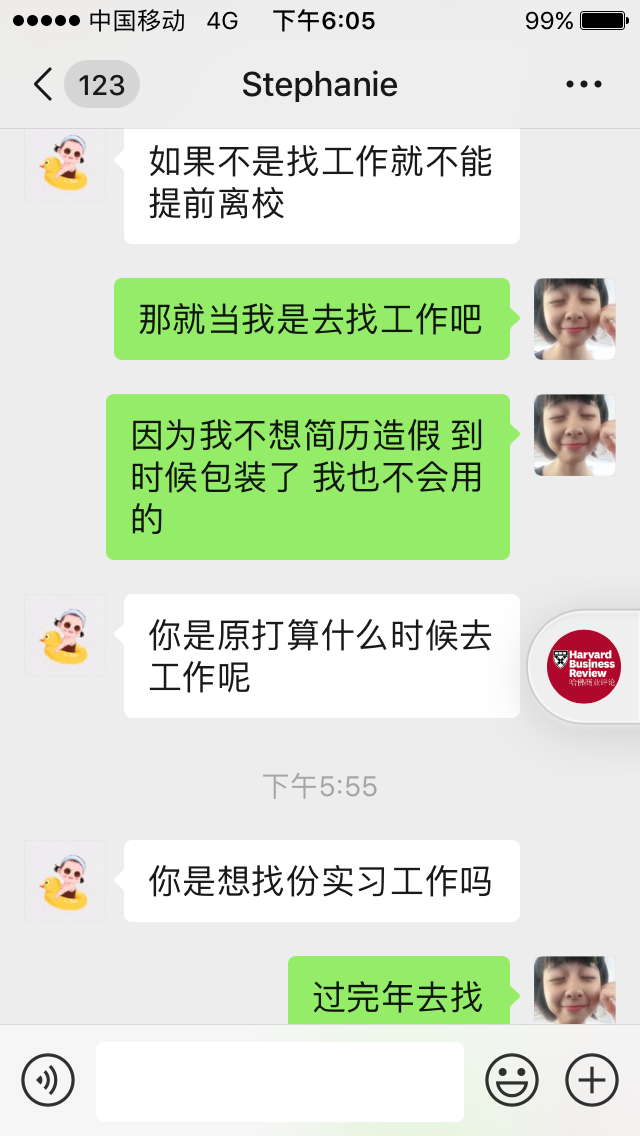This screenshot has height=1136, width=640.
Task: Open Stephanie's avatar beside 你是想找份实习工作吗
Action: pos(64,880)
